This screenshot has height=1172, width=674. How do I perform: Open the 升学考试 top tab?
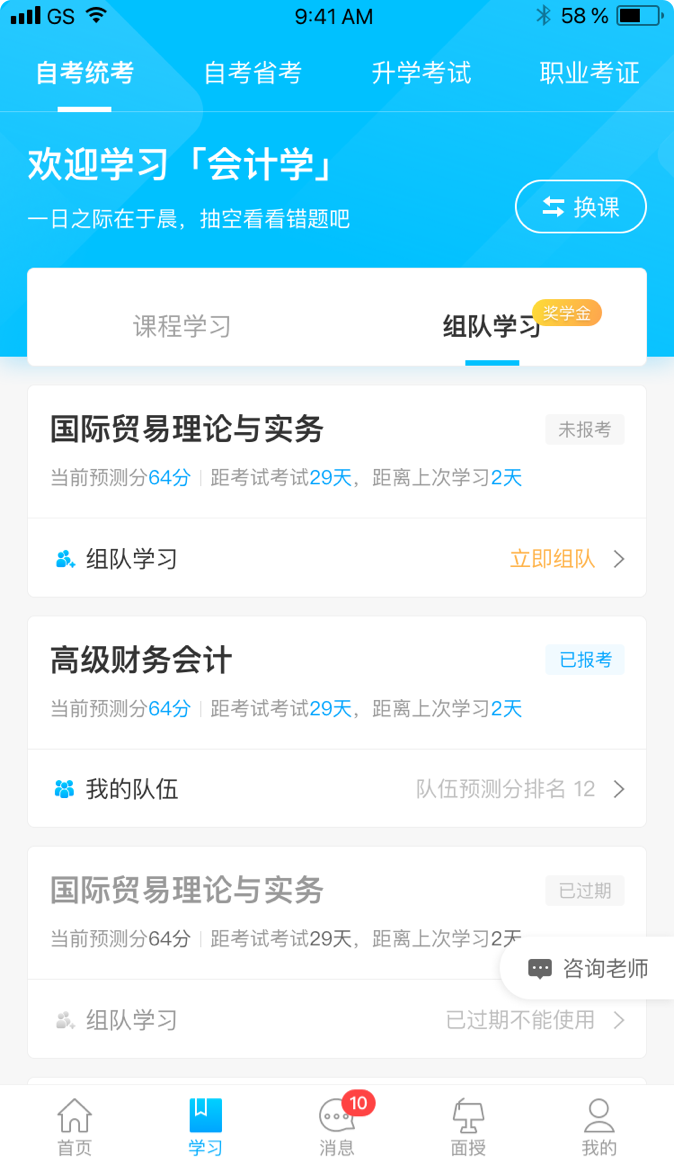(421, 73)
